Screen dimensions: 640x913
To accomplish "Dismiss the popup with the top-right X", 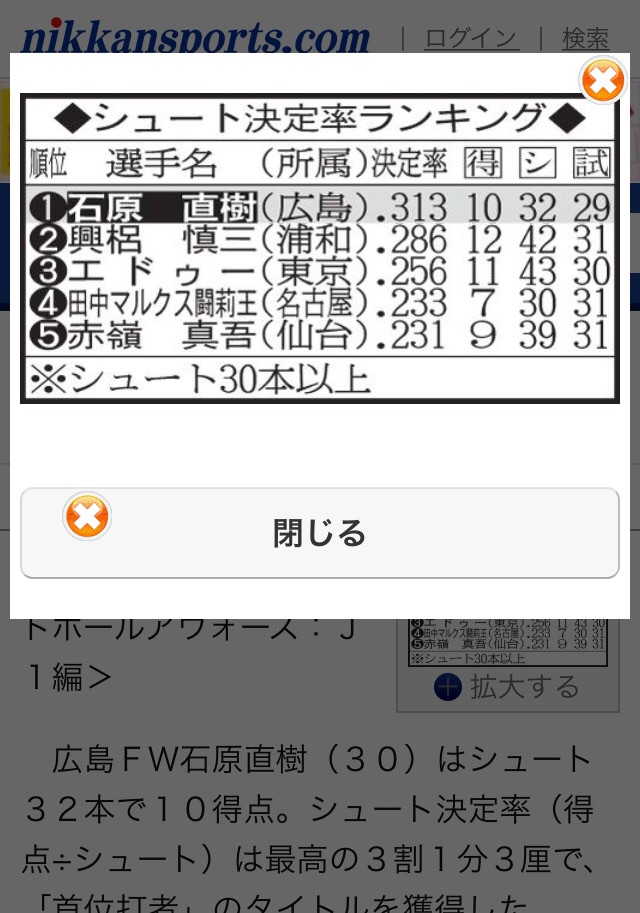I will pyautogui.click(x=603, y=81).
